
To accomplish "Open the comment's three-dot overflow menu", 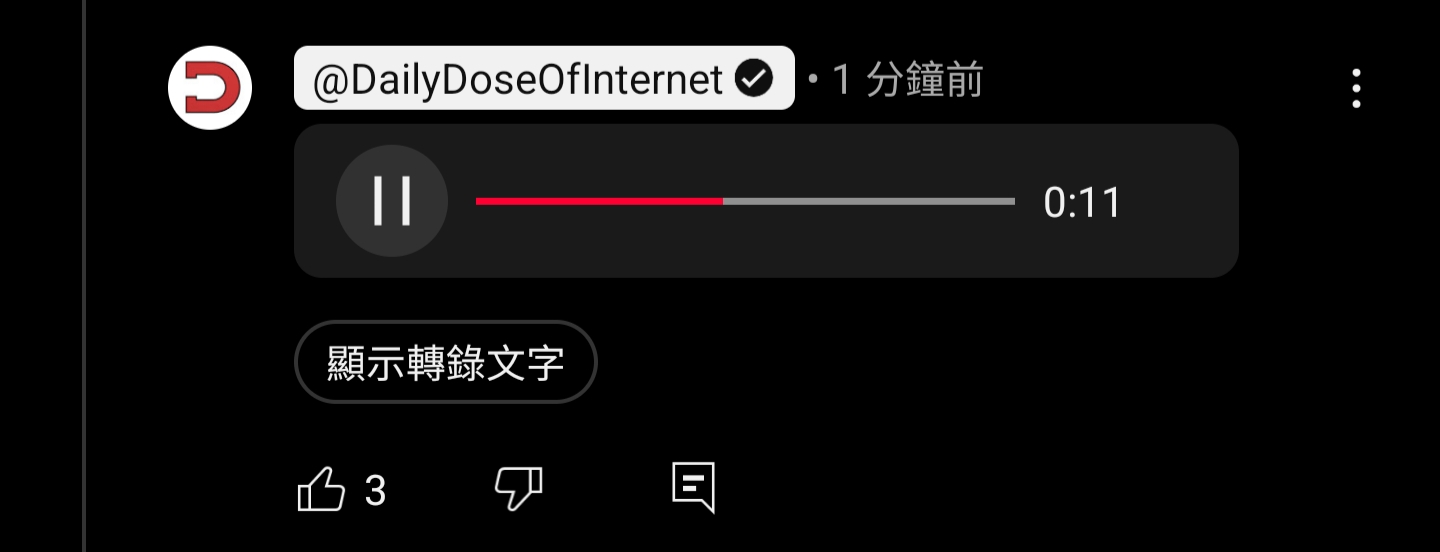I will tap(1356, 88).
